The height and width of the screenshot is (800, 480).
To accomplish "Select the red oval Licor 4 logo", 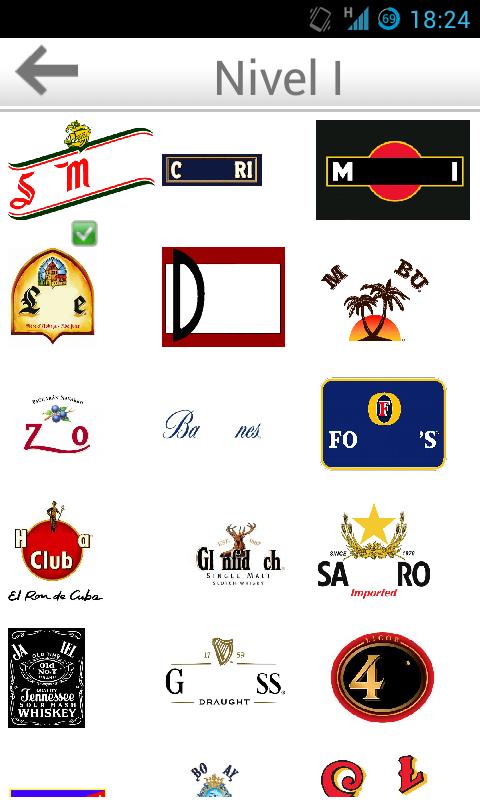I will point(383,677).
